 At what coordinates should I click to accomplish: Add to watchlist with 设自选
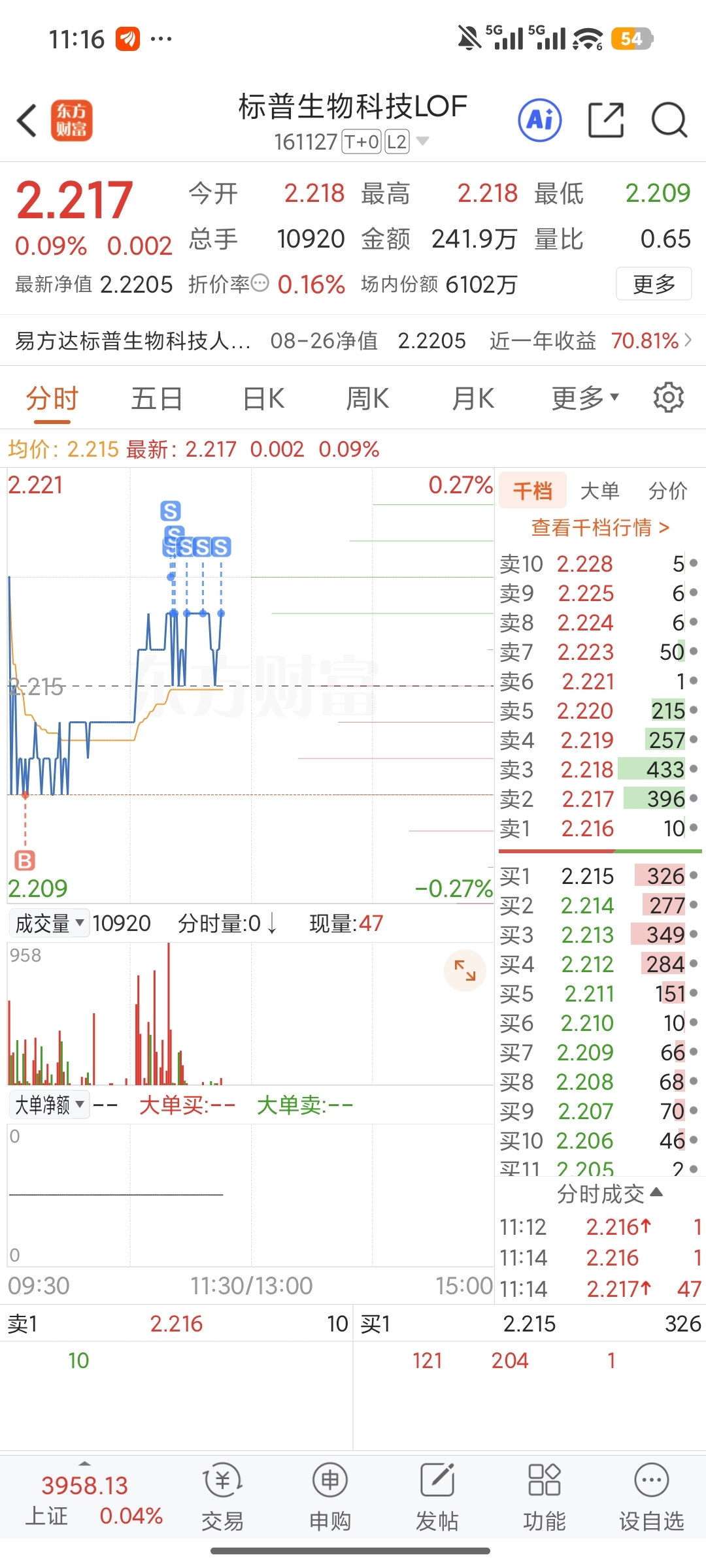(x=651, y=1496)
